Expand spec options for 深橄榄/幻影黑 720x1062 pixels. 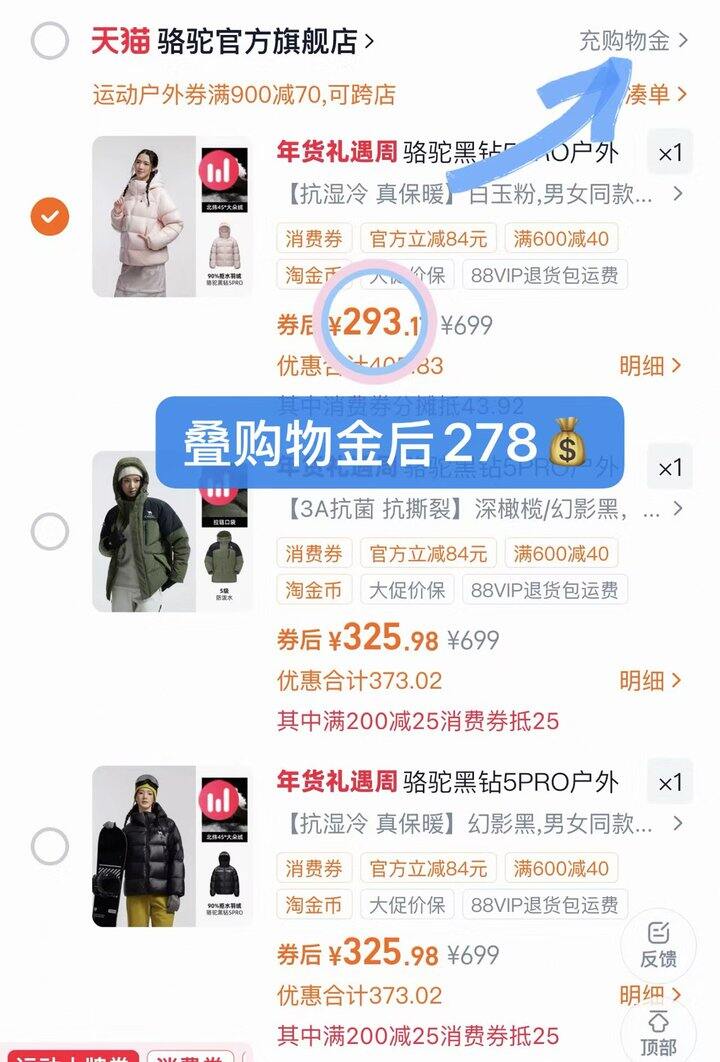[677, 509]
